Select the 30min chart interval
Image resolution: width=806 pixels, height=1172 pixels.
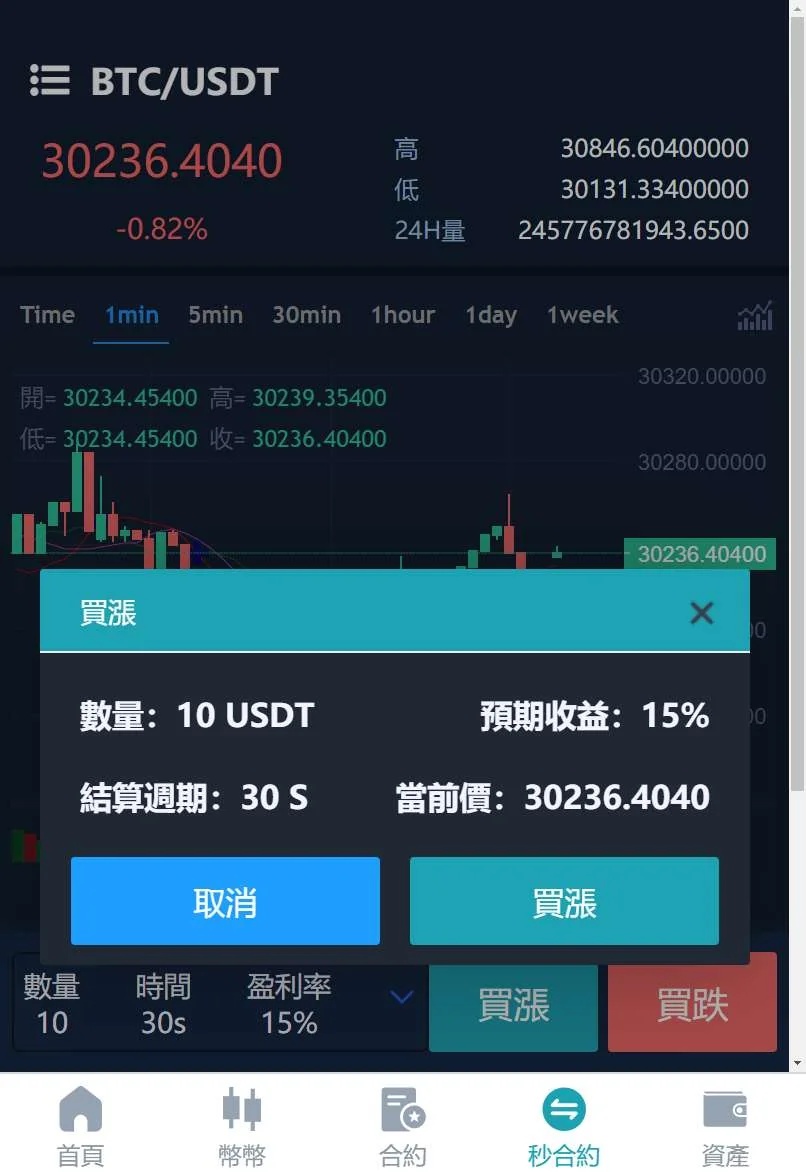(x=306, y=315)
